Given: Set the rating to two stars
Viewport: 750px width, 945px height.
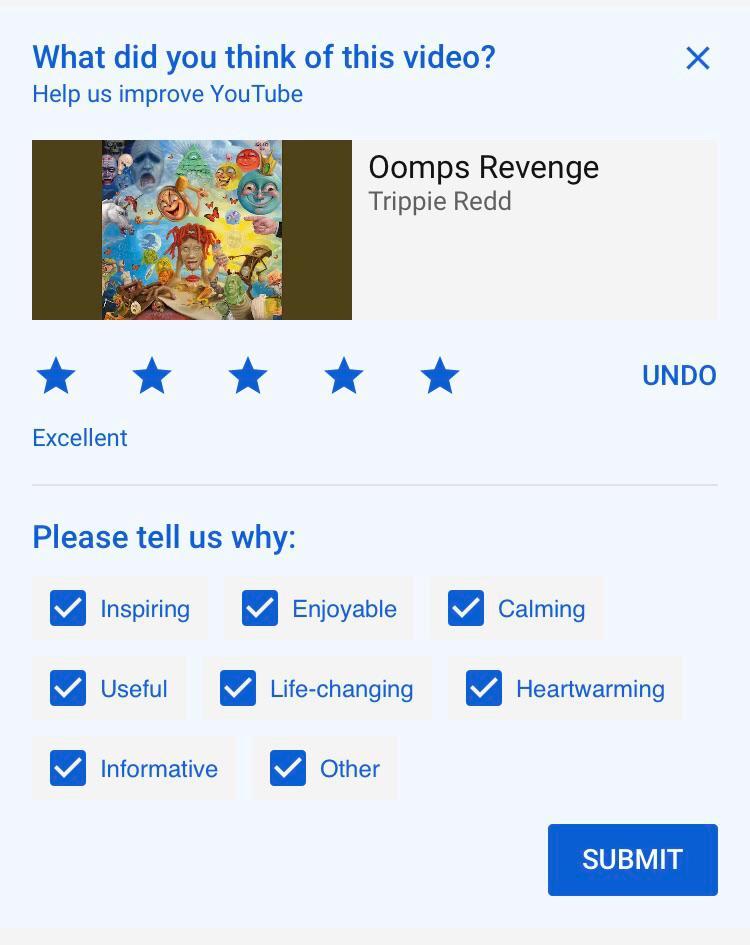Looking at the screenshot, I should point(152,377).
